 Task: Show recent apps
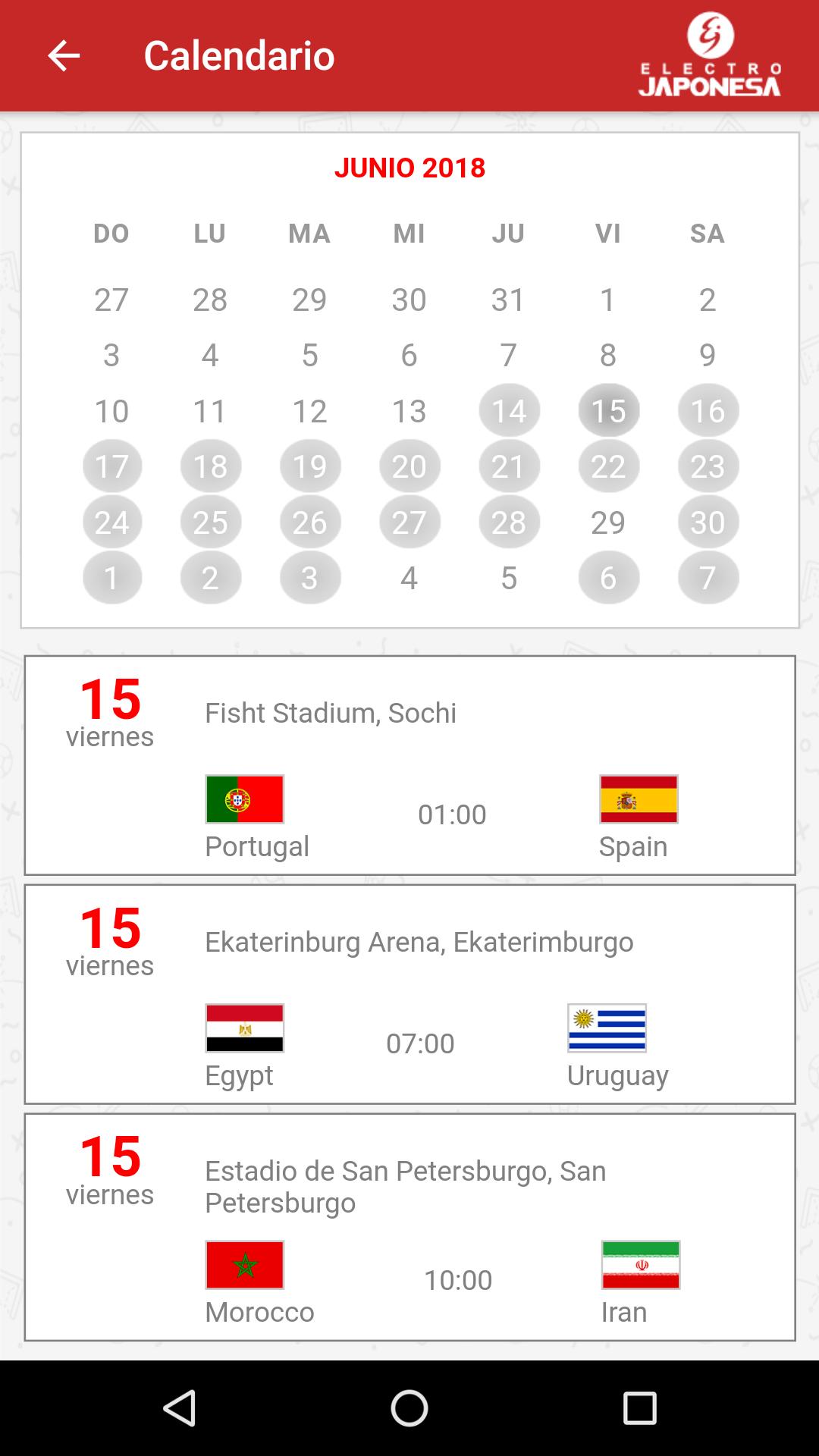(x=639, y=1408)
